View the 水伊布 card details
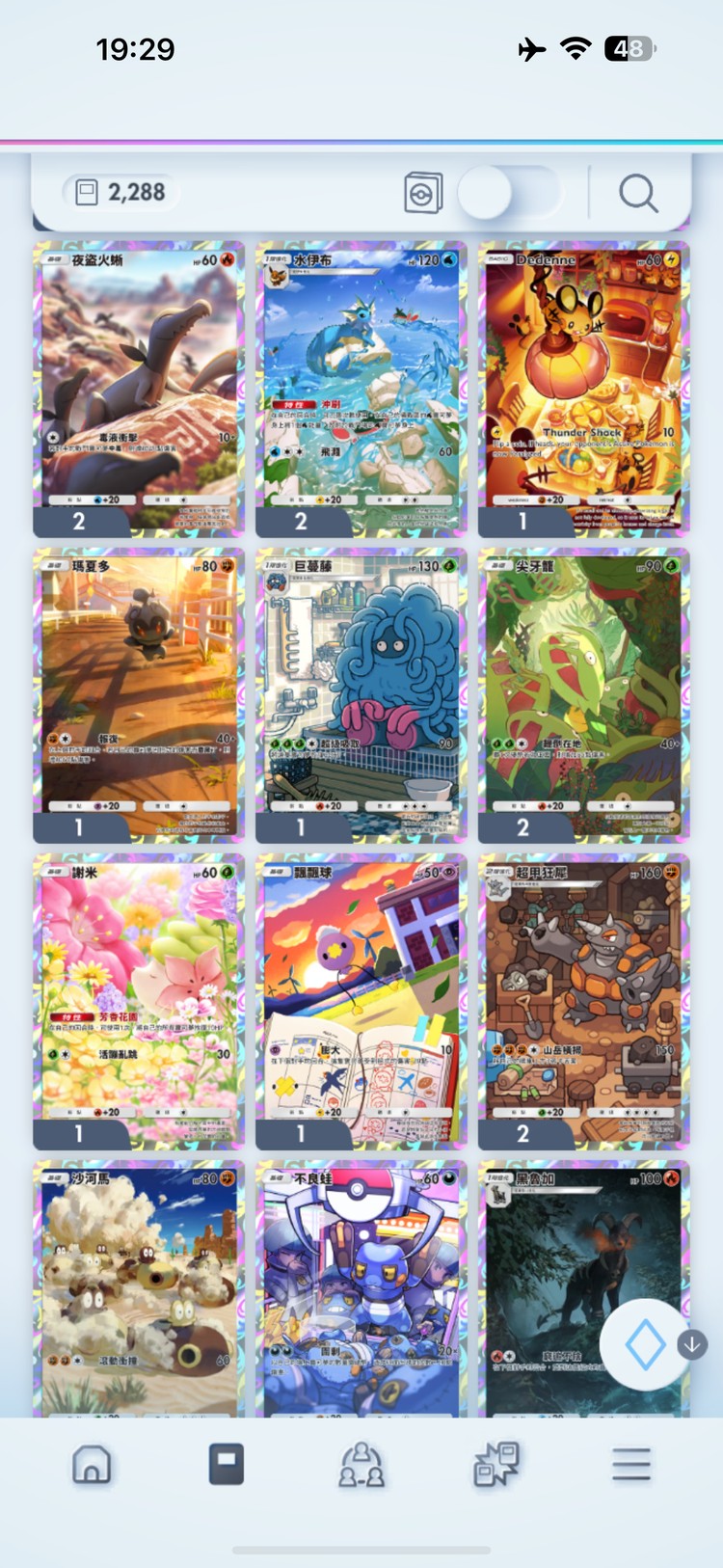The width and height of the screenshot is (723, 1568). [361, 386]
